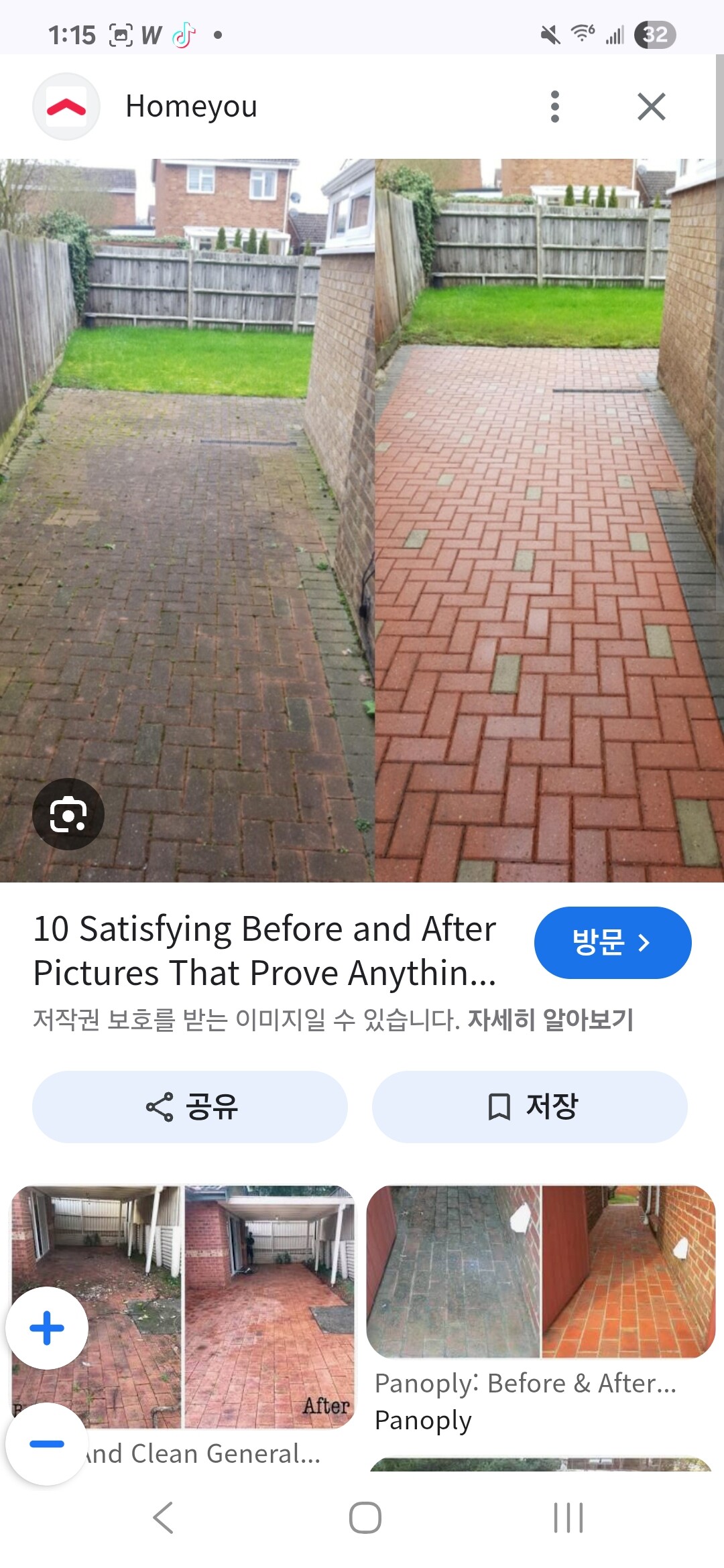Tap the blue 방문 visit button
Image resolution: width=724 pixels, height=1568 pixels.
612,942
